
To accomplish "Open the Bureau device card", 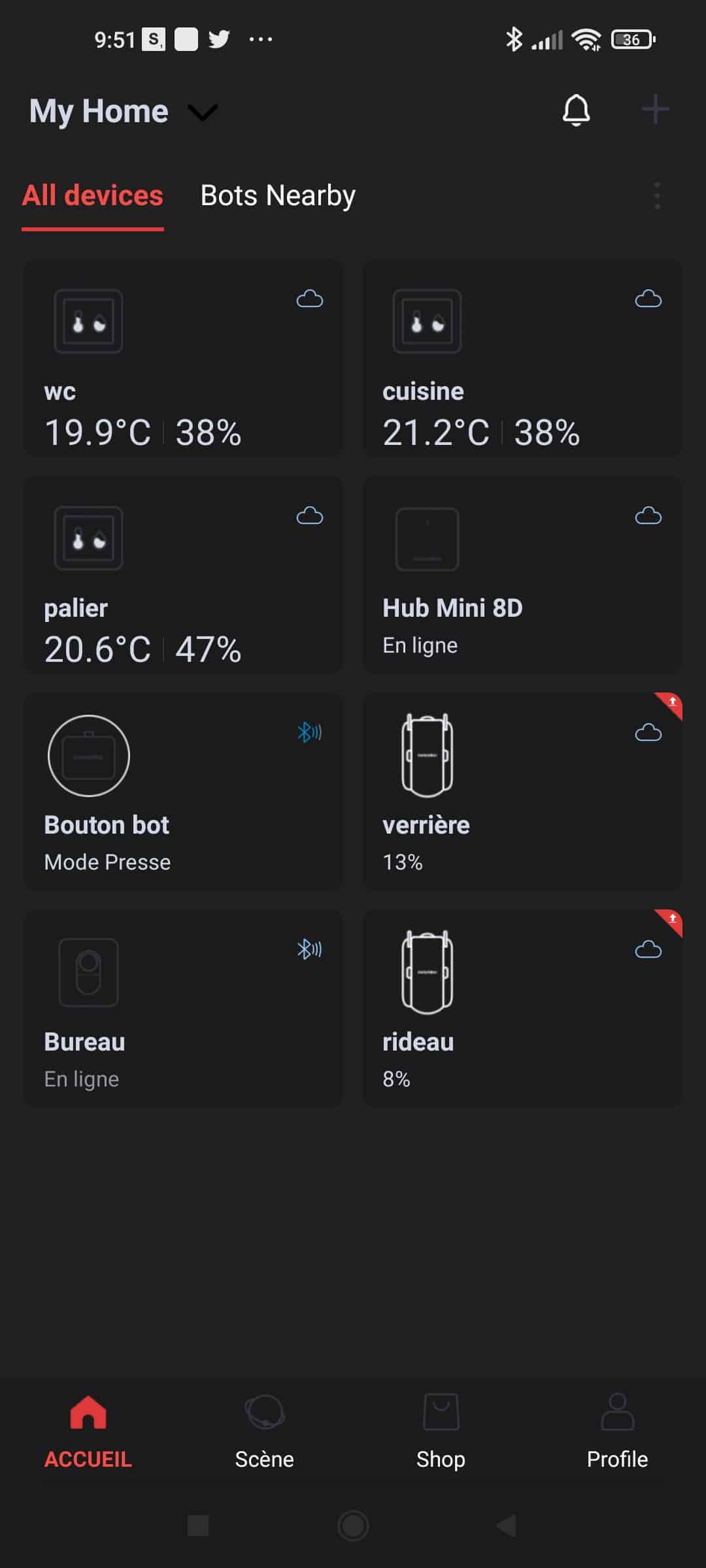I will click(183, 1009).
